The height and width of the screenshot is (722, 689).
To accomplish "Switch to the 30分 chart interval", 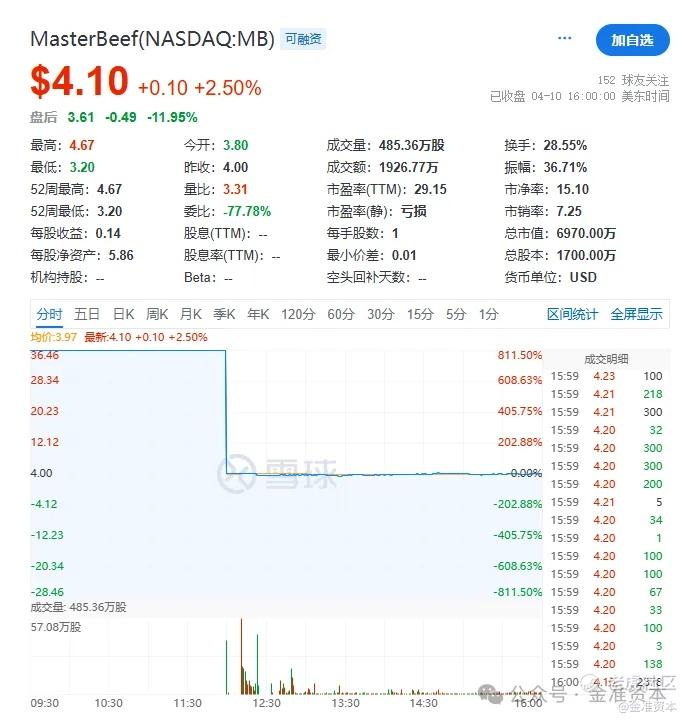I will point(380,314).
